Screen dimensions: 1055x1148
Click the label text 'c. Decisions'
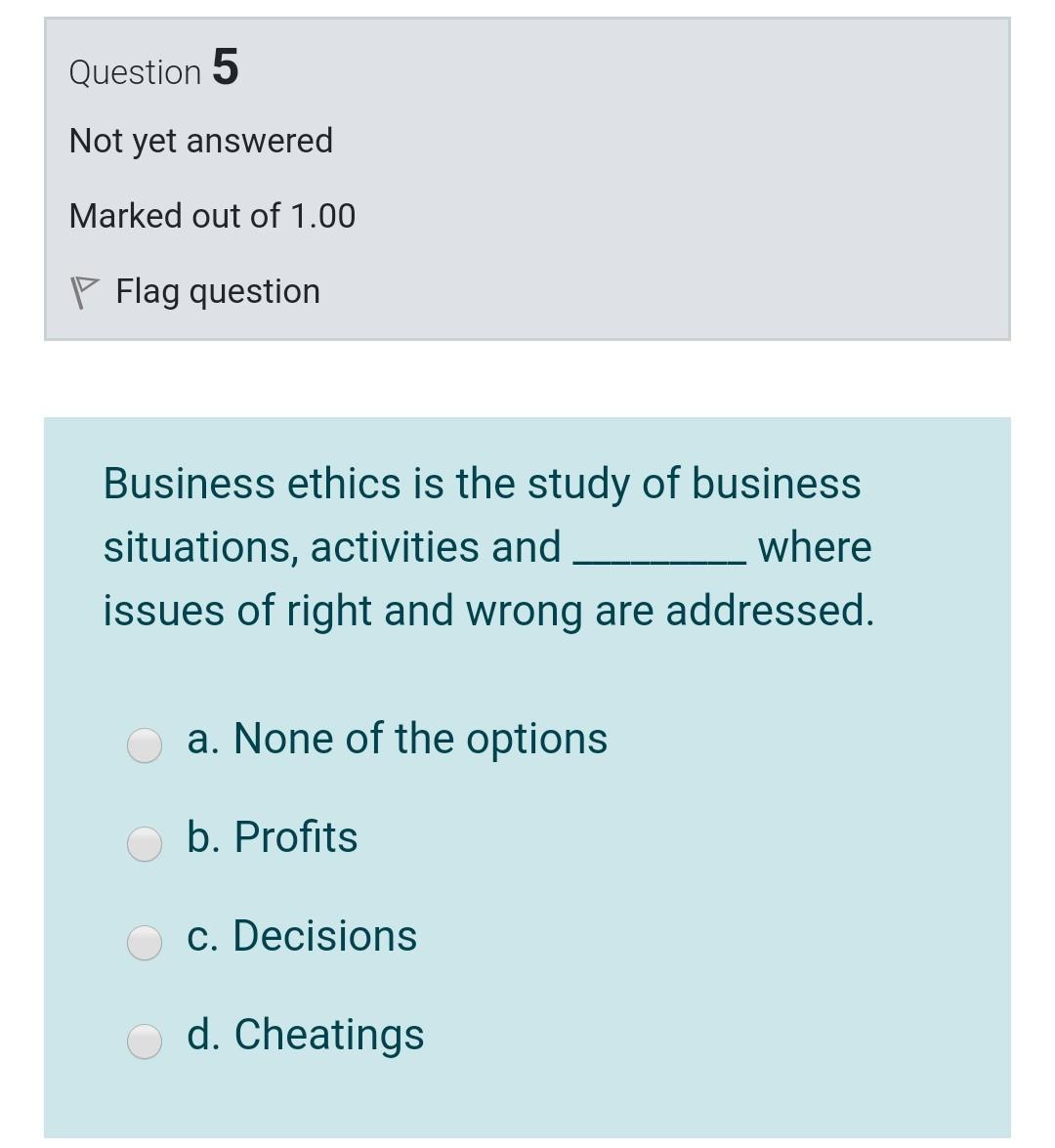coord(303,936)
